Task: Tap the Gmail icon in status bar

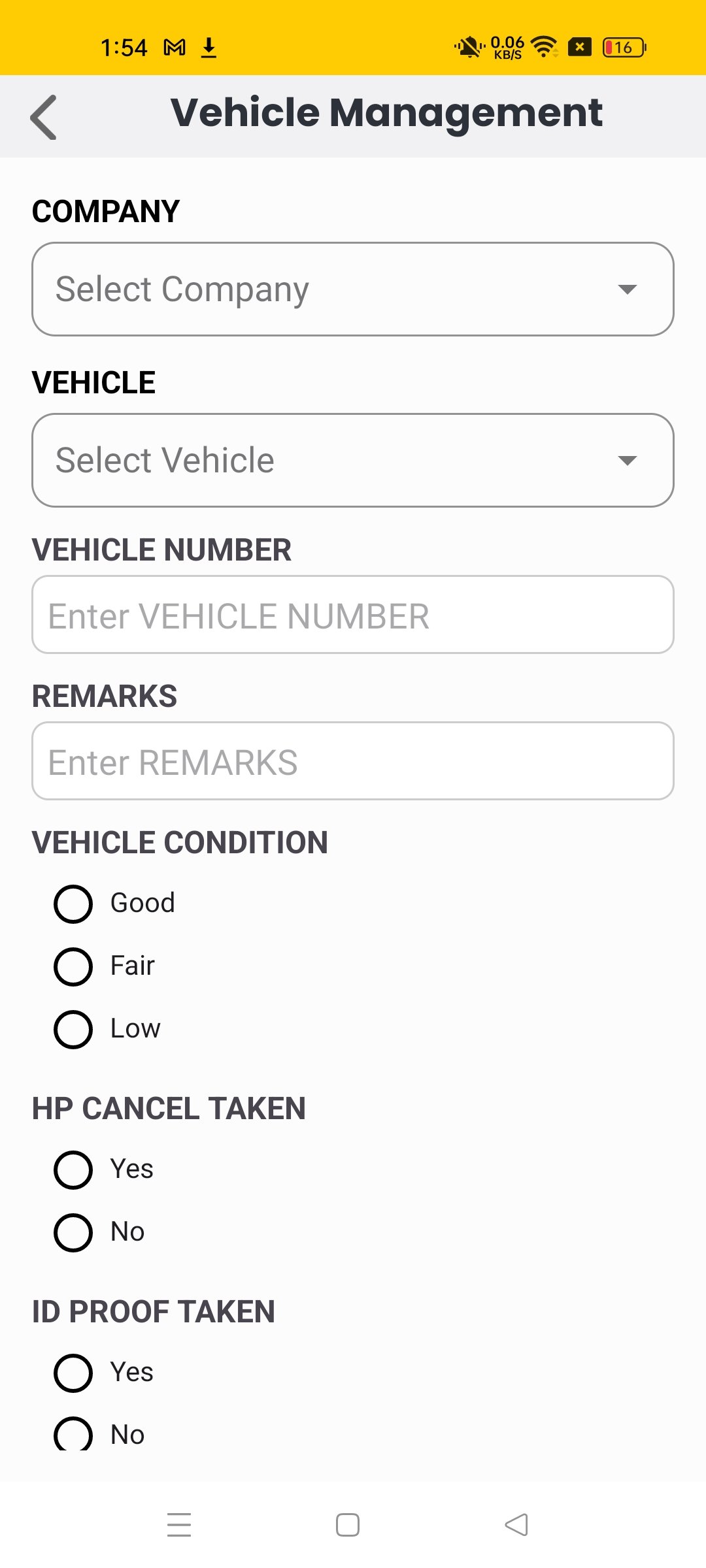Action: pyautogui.click(x=173, y=46)
